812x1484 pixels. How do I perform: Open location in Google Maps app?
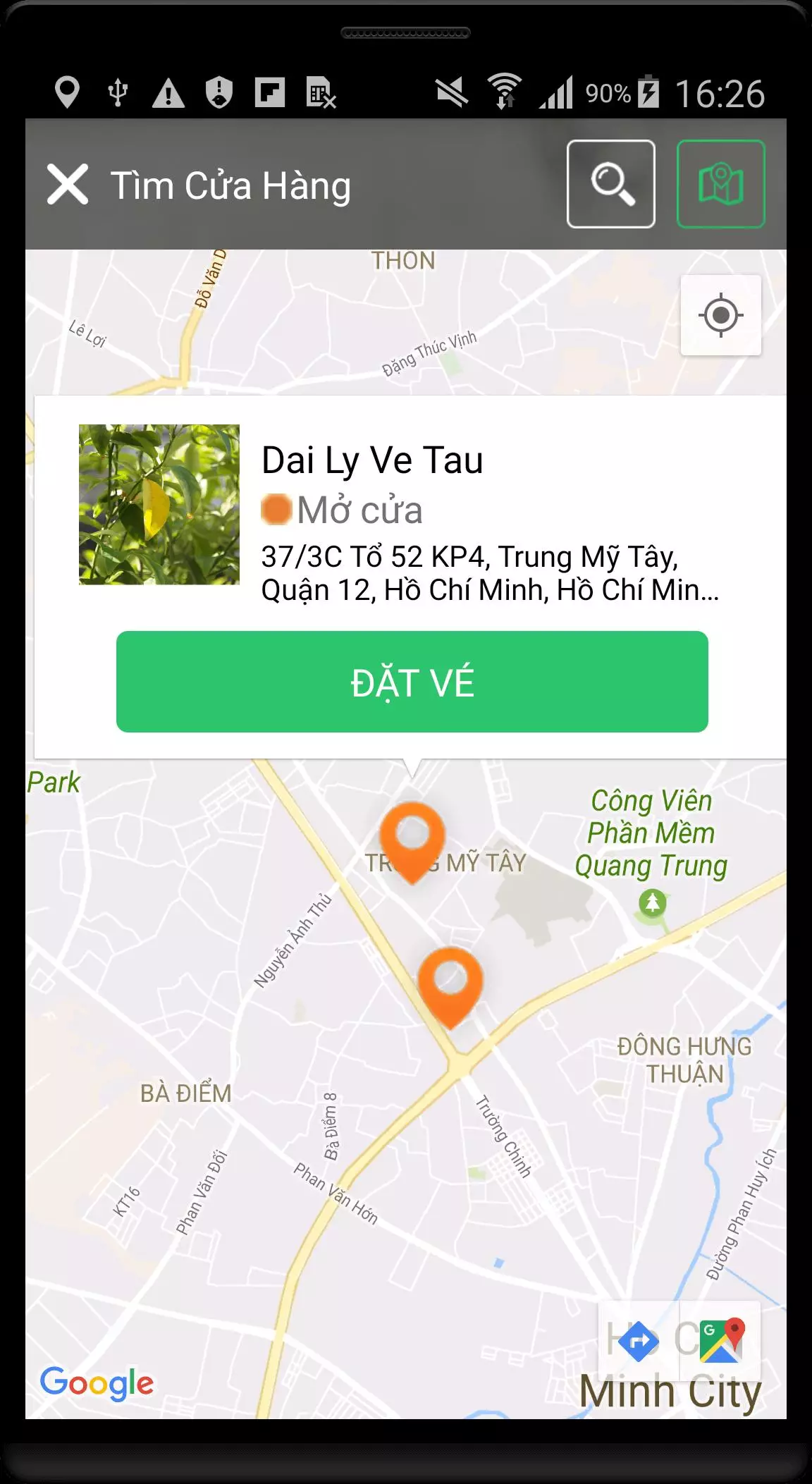pyautogui.click(x=720, y=1340)
